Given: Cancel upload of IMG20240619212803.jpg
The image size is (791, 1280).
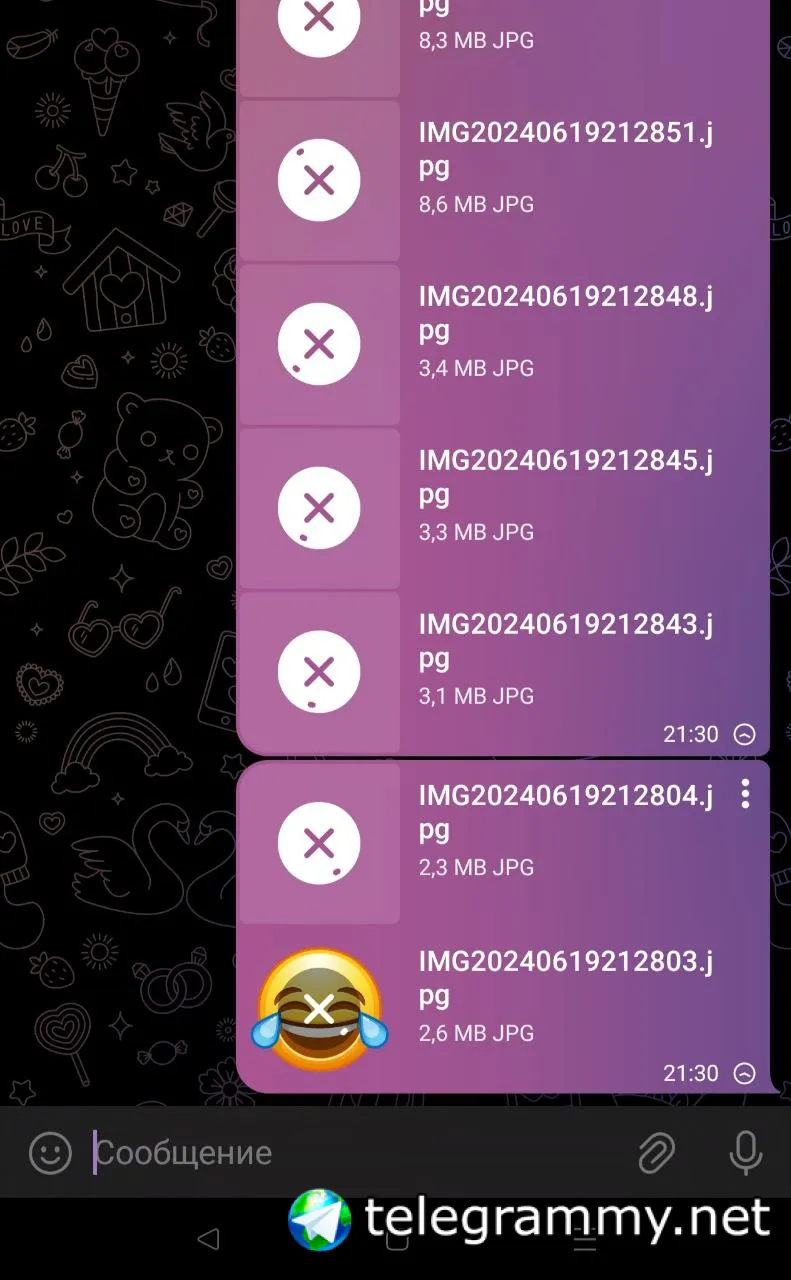Looking at the screenshot, I should click(319, 1010).
